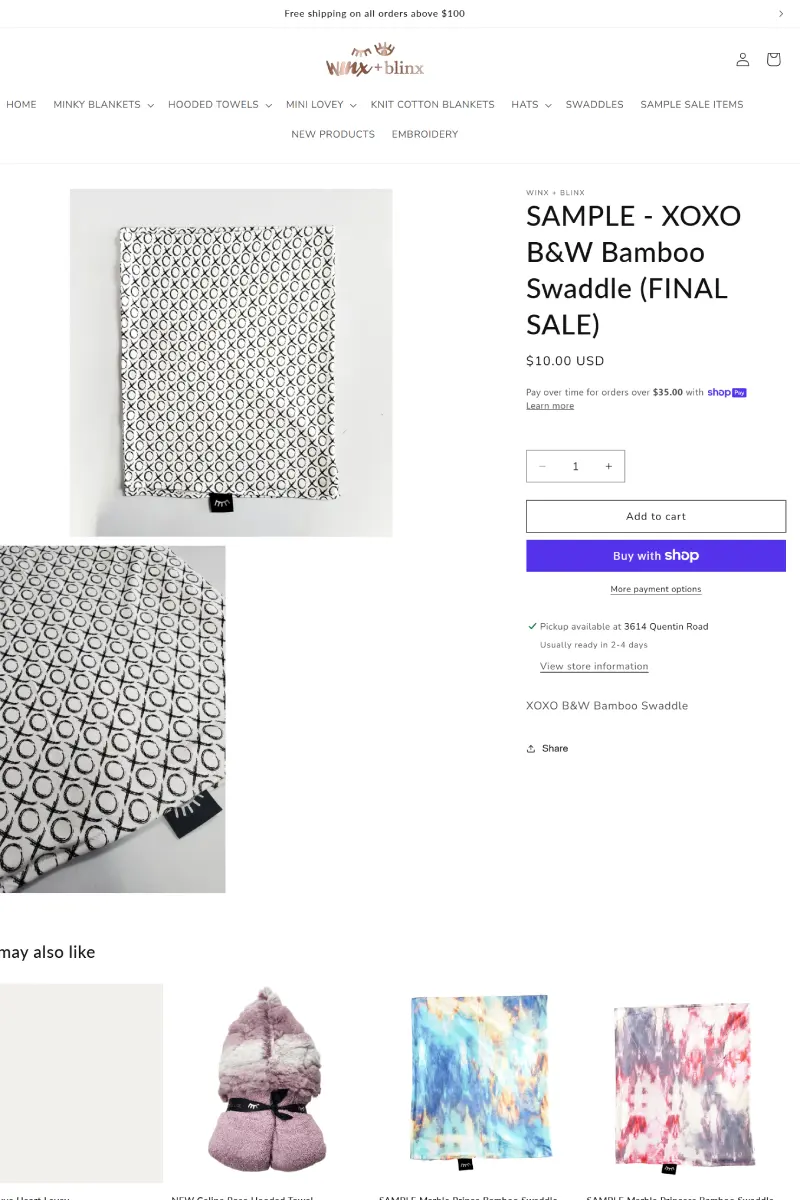This screenshot has height=1200, width=800.
Task: Buy with Shop Pay
Action: click(656, 556)
